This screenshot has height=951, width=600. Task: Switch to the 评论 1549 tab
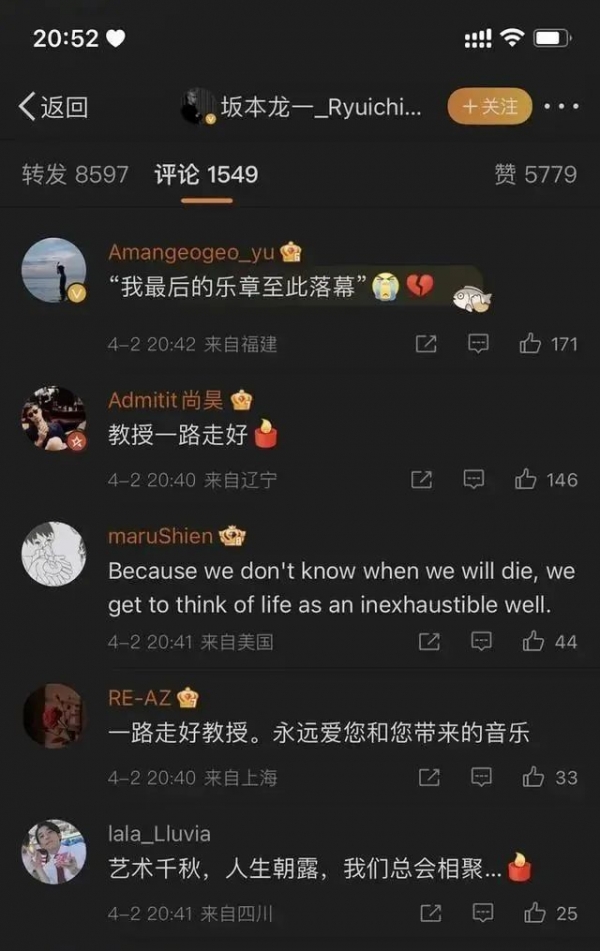click(206, 174)
